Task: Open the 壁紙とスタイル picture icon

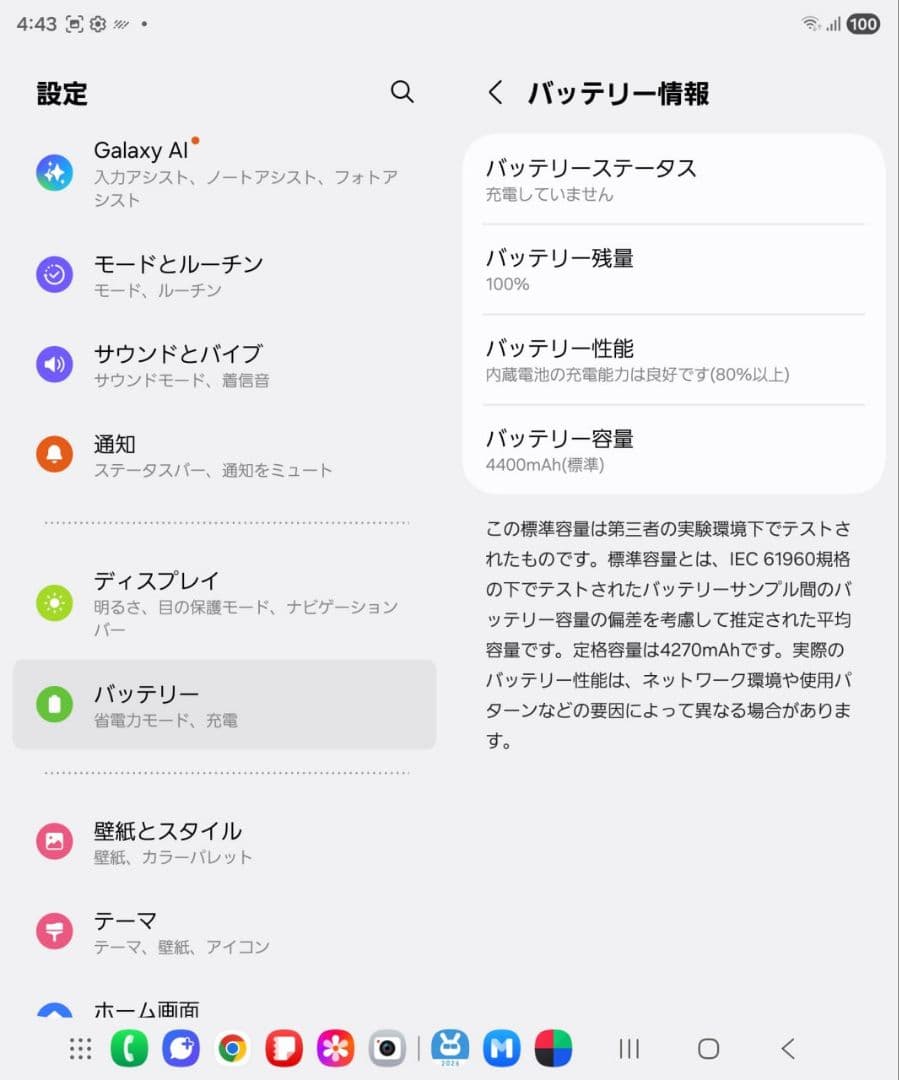Action: [x=54, y=842]
